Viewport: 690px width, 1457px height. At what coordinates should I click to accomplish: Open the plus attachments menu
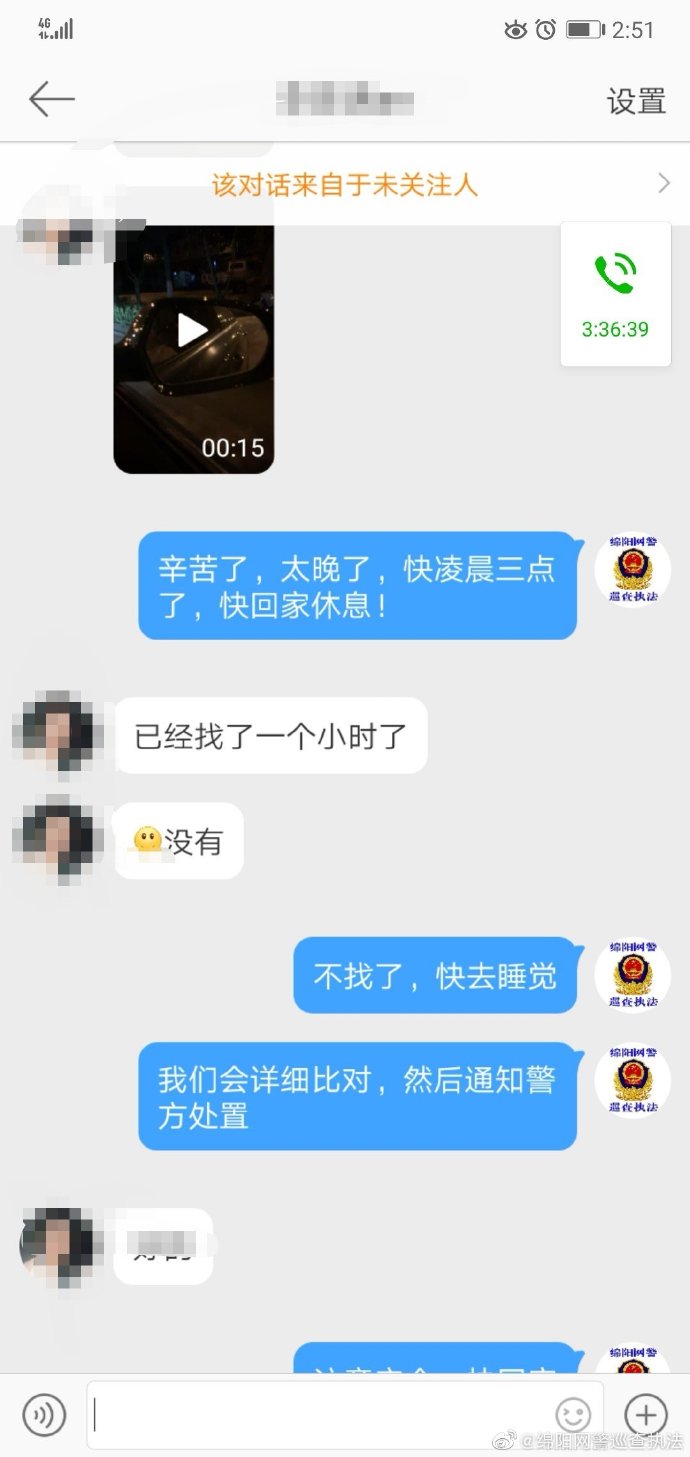pyautogui.click(x=646, y=1414)
